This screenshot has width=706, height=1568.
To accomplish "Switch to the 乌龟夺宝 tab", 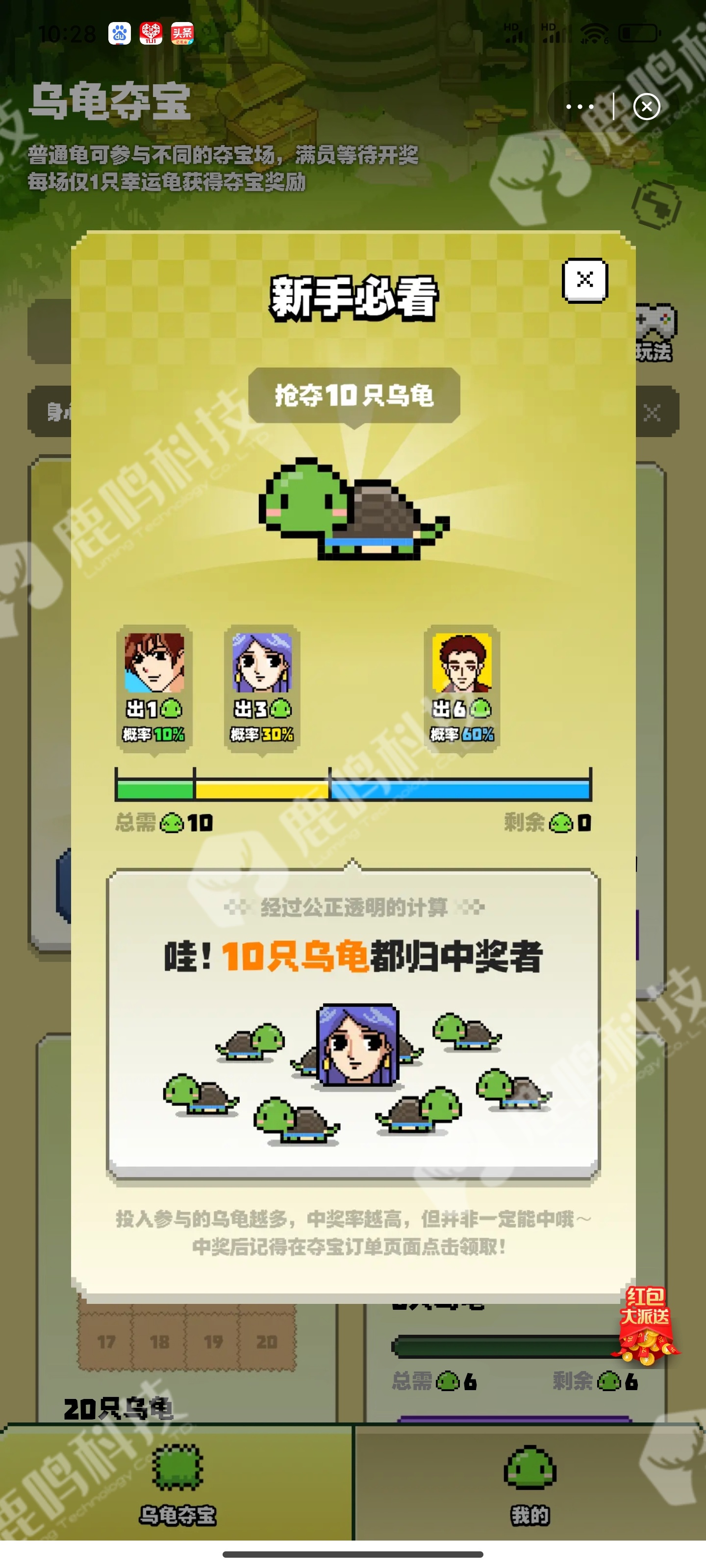I will (x=176, y=1485).
